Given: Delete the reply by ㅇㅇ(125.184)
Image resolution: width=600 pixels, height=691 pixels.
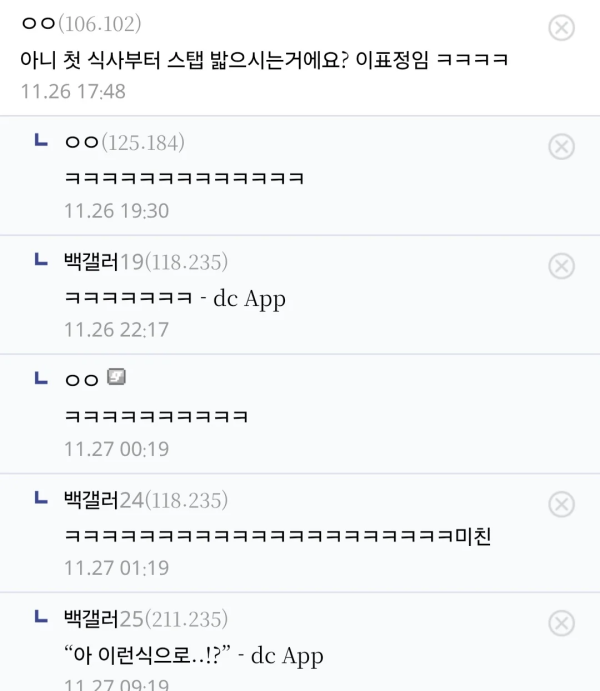Looking at the screenshot, I should click(x=562, y=147).
